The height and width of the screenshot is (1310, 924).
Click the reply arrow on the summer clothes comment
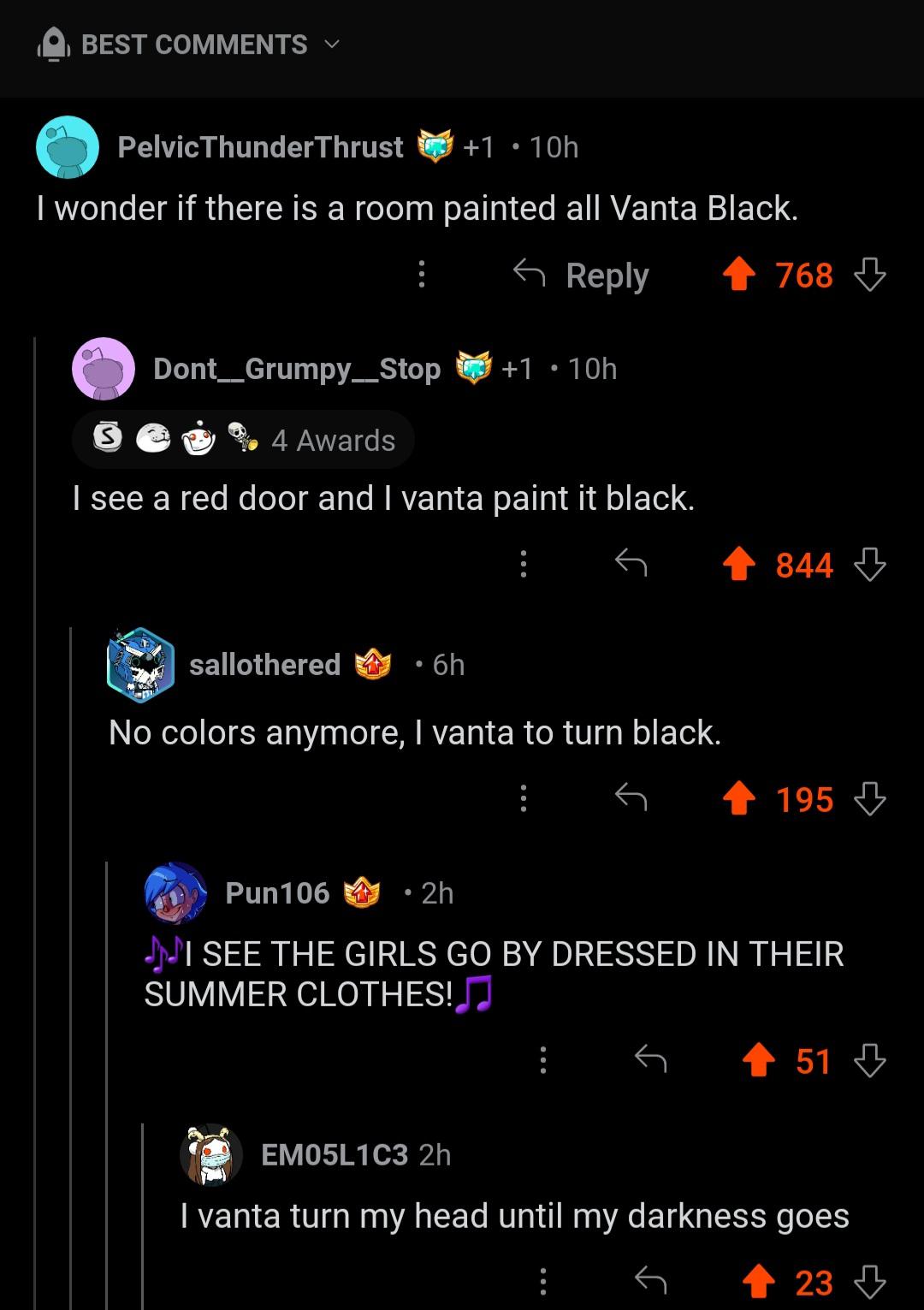pyautogui.click(x=652, y=1061)
